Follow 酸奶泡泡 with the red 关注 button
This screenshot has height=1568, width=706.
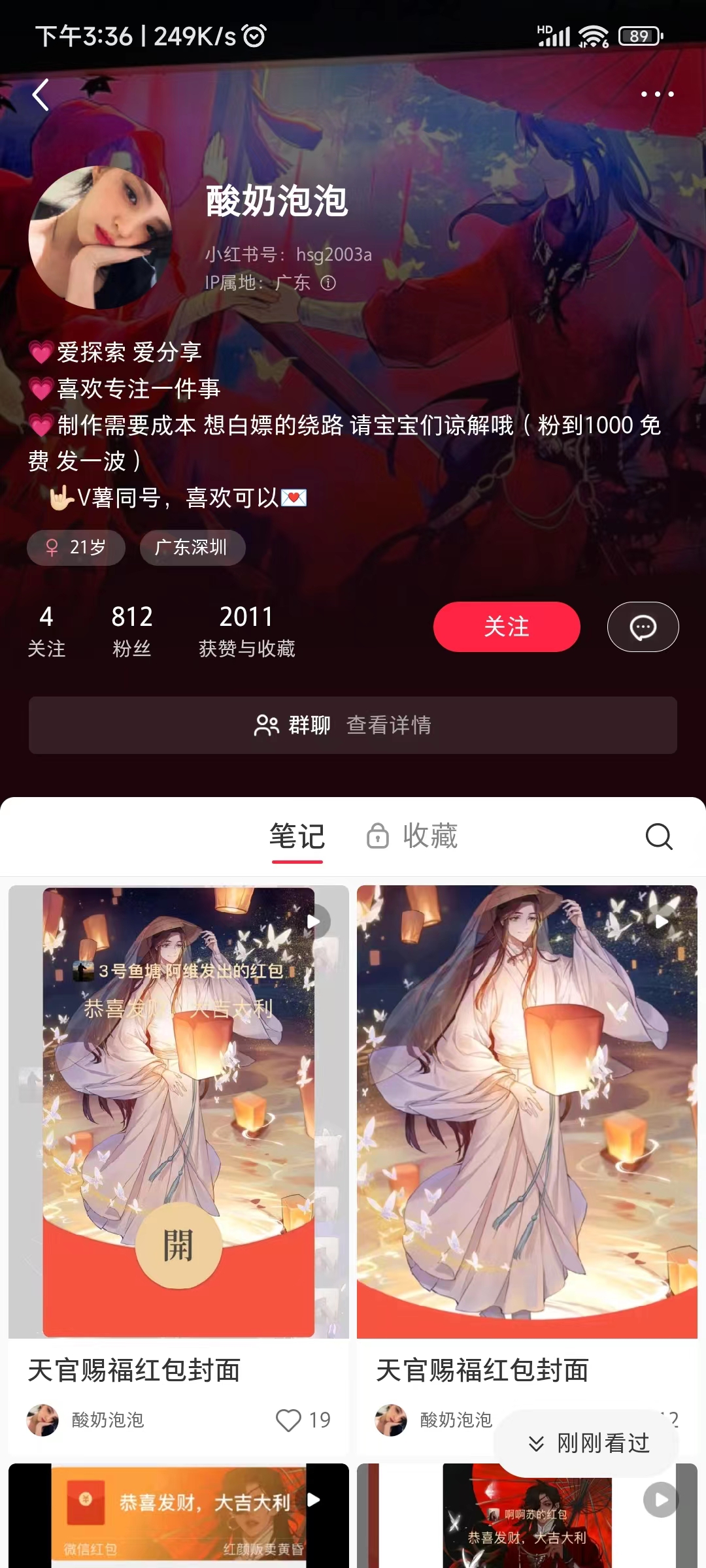[x=506, y=627]
